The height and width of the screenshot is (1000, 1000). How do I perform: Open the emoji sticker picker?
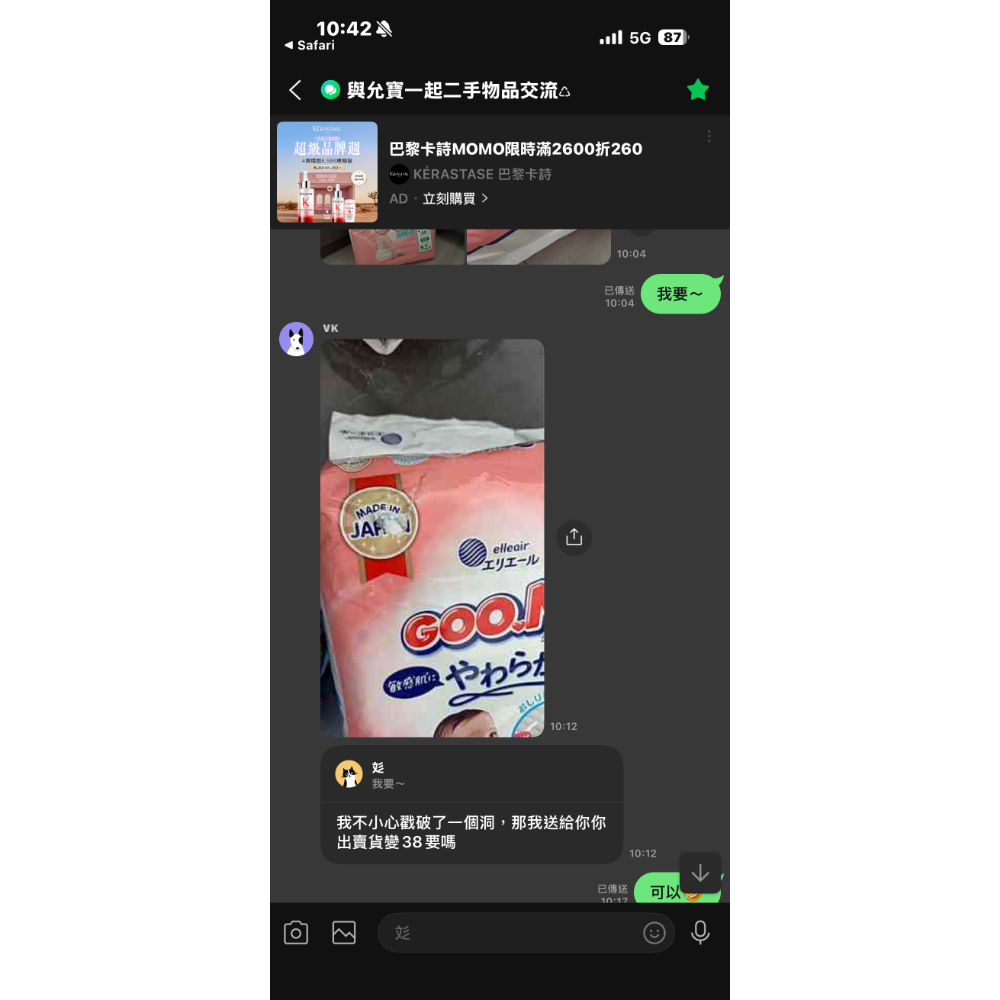tap(654, 933)
